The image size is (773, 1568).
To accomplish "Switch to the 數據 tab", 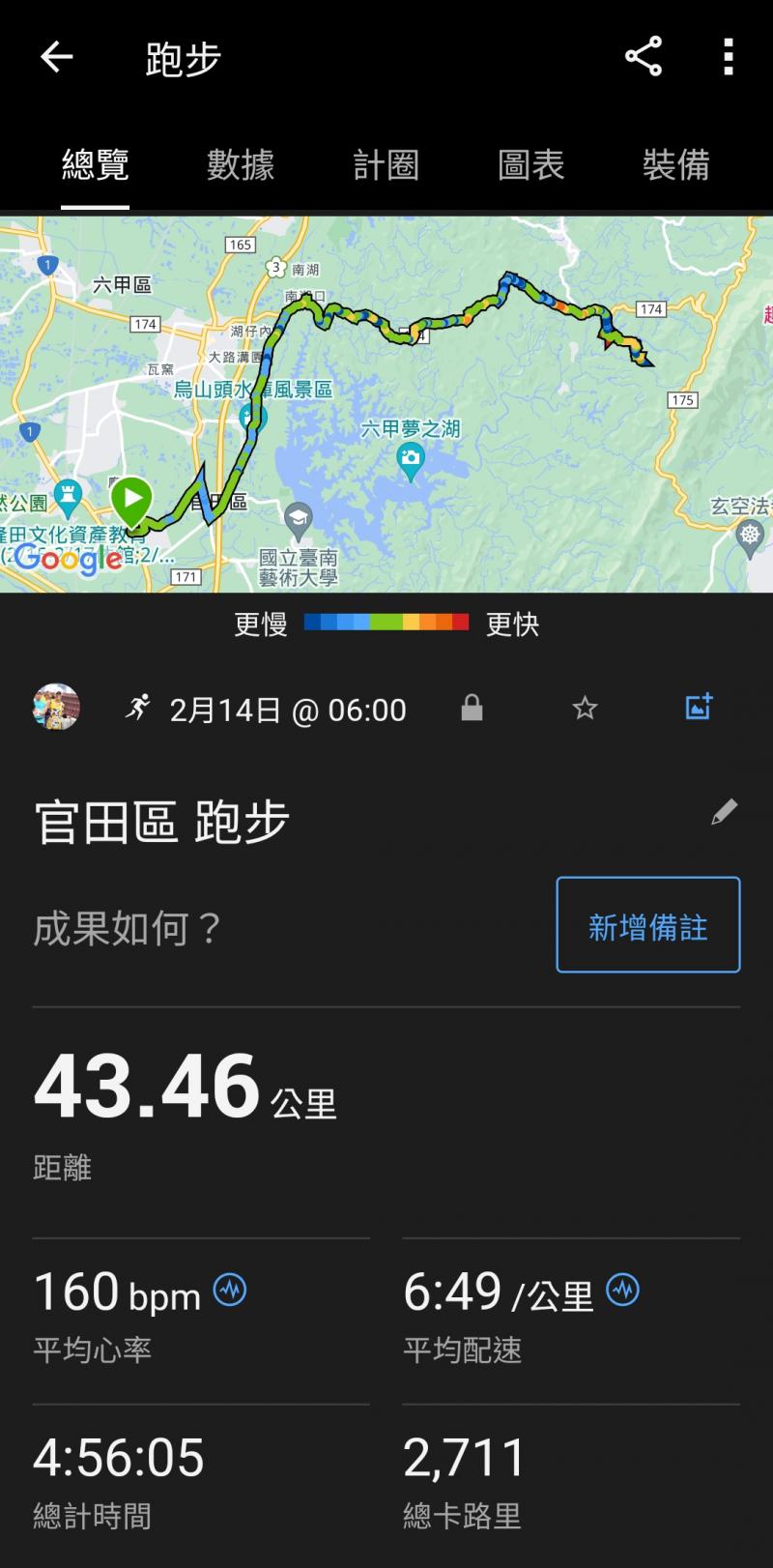I will [x=241, y=165].
